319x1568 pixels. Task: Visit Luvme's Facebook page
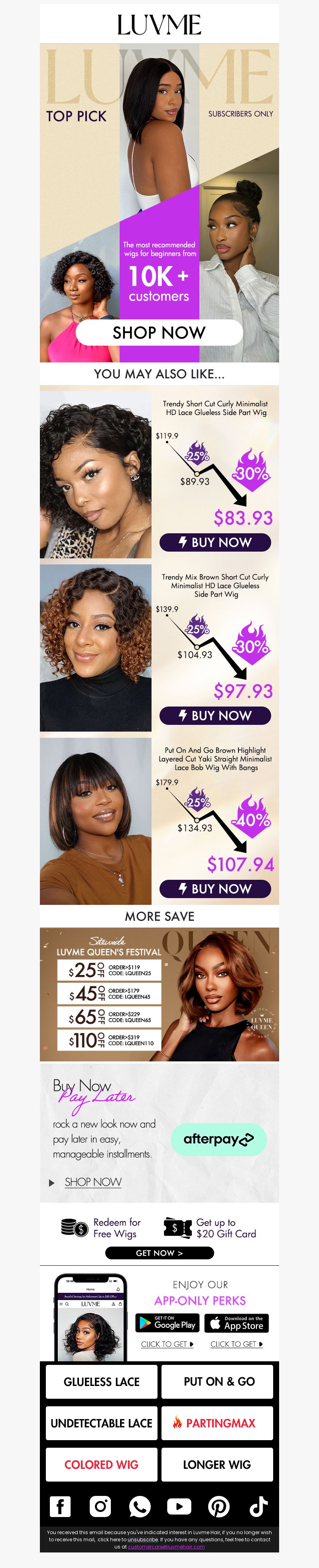click(60, 1507)
